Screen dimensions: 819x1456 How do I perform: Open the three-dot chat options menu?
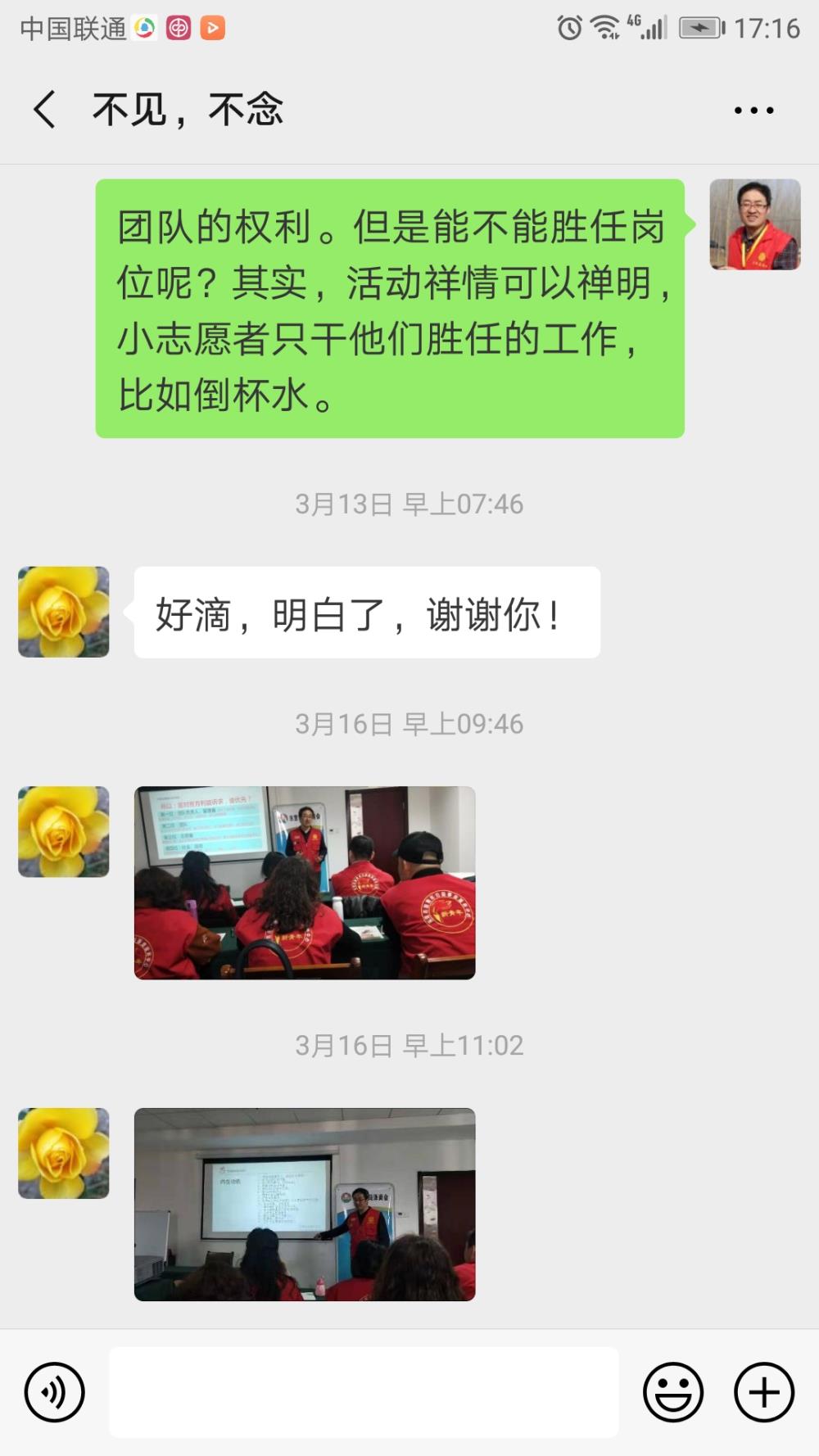pyautogui.click(x=753, y=110)
